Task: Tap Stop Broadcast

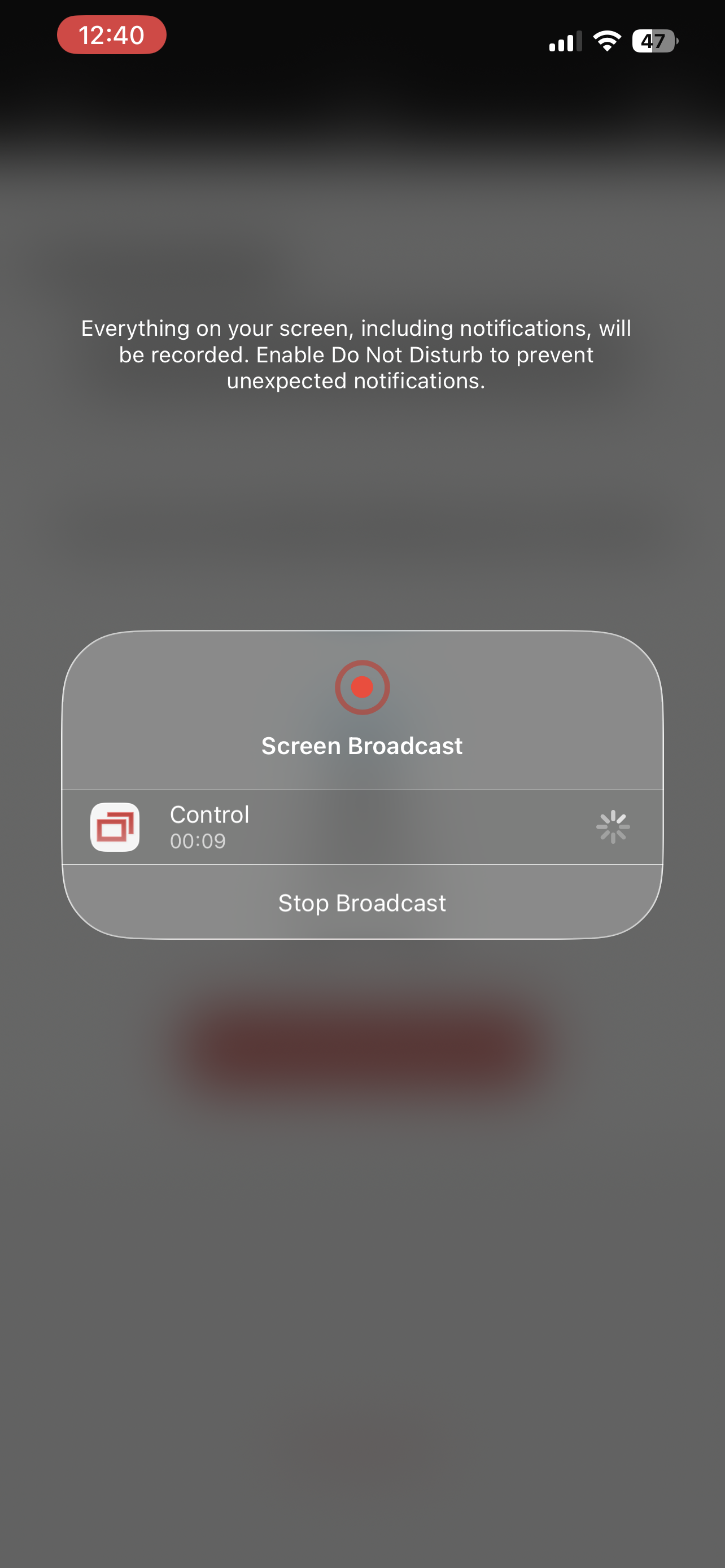Action: tap(362, 903)
